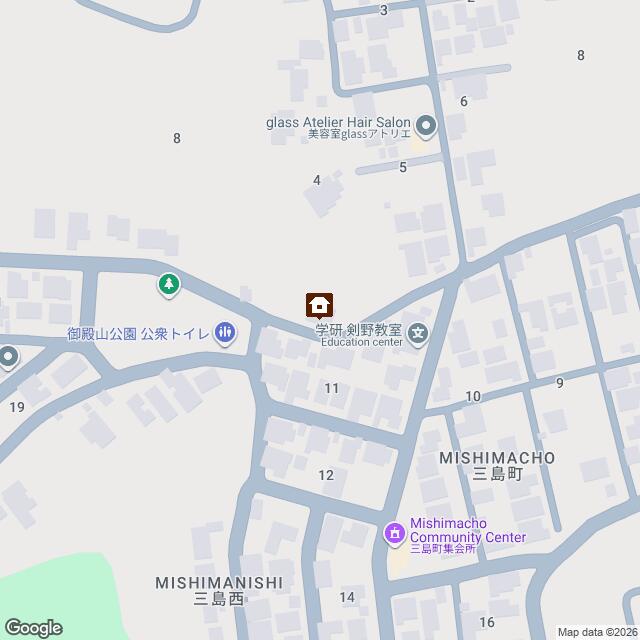Open the glass Atelier Hair Salon pin
640x640 pixels.
(x=426, y=126)
